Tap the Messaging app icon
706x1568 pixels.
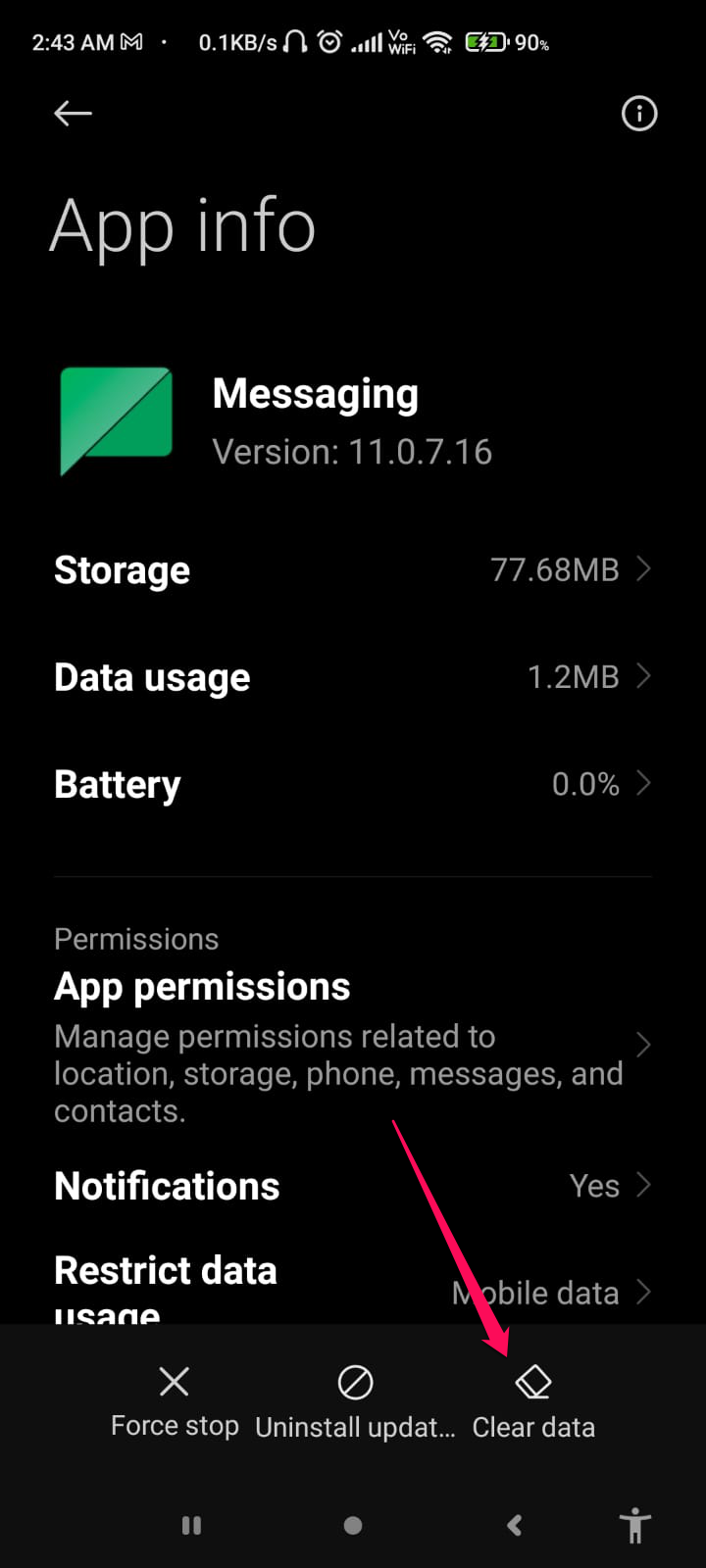click(x=116, y=419)
